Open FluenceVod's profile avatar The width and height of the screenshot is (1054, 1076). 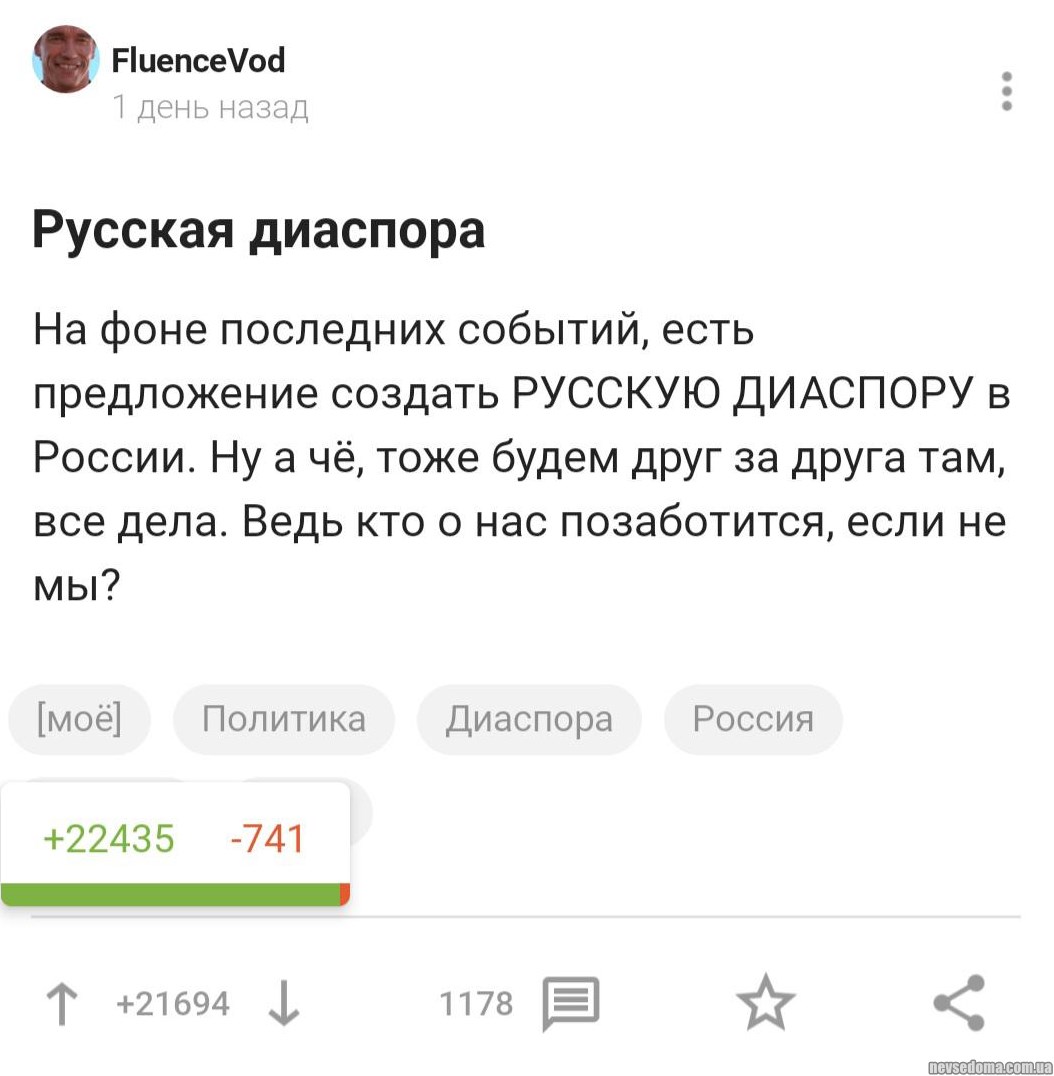pyautogui.click(x=66, y=60)
